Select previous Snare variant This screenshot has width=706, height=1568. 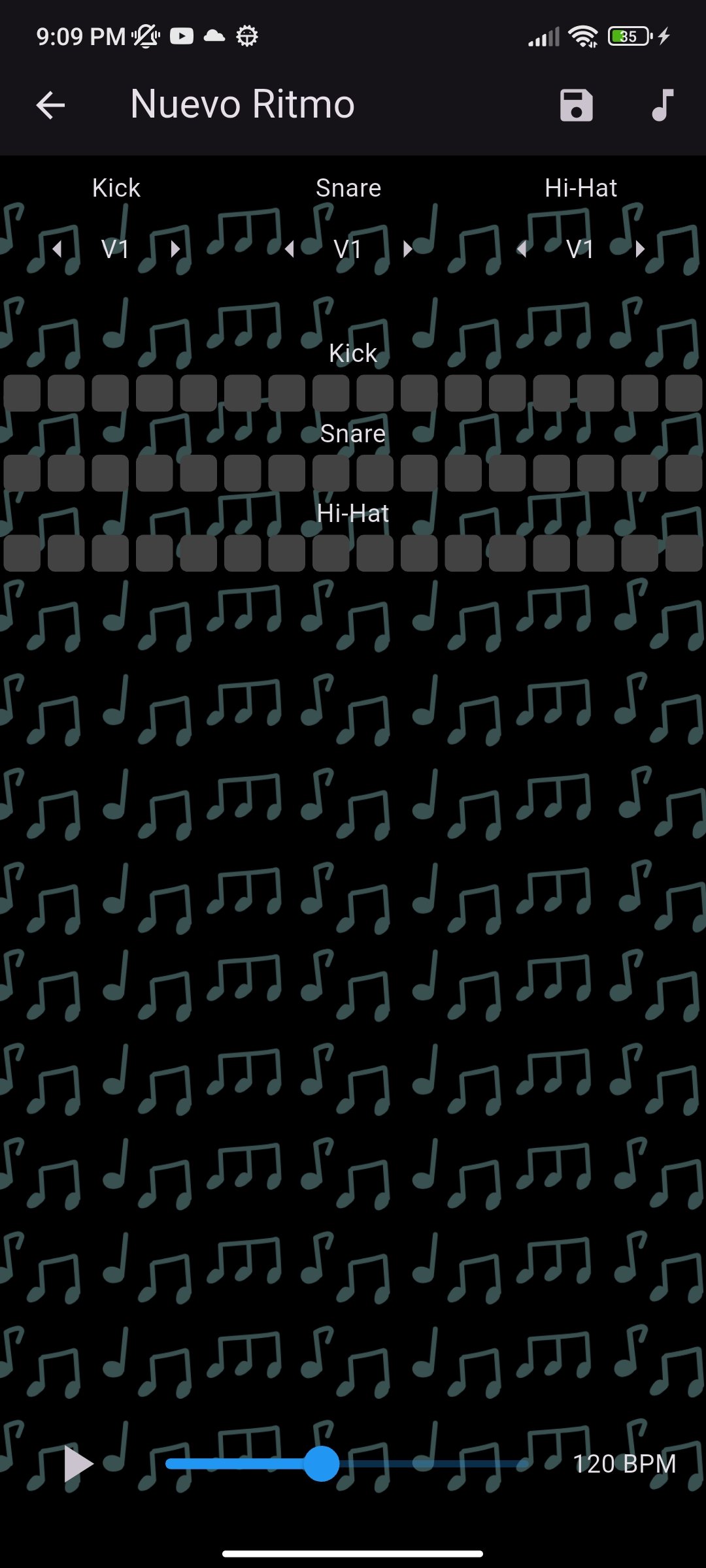point(290,249)
